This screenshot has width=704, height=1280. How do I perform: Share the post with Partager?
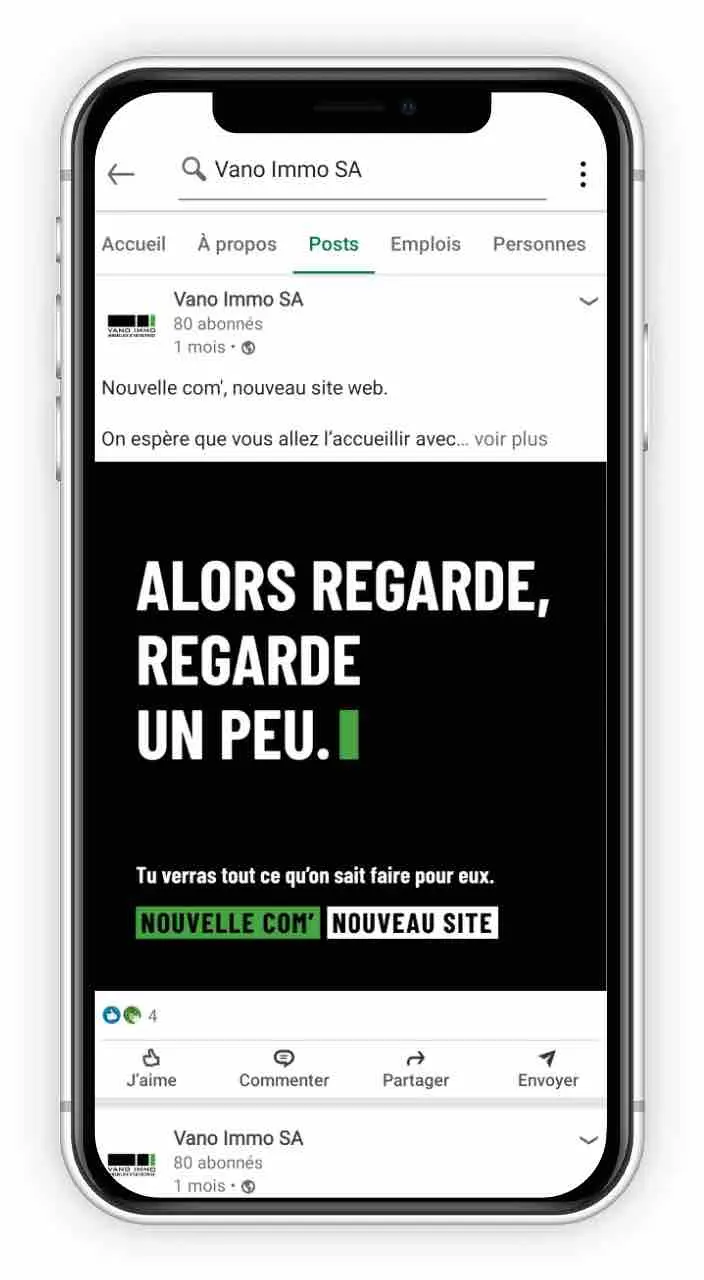pos(415,1069)
